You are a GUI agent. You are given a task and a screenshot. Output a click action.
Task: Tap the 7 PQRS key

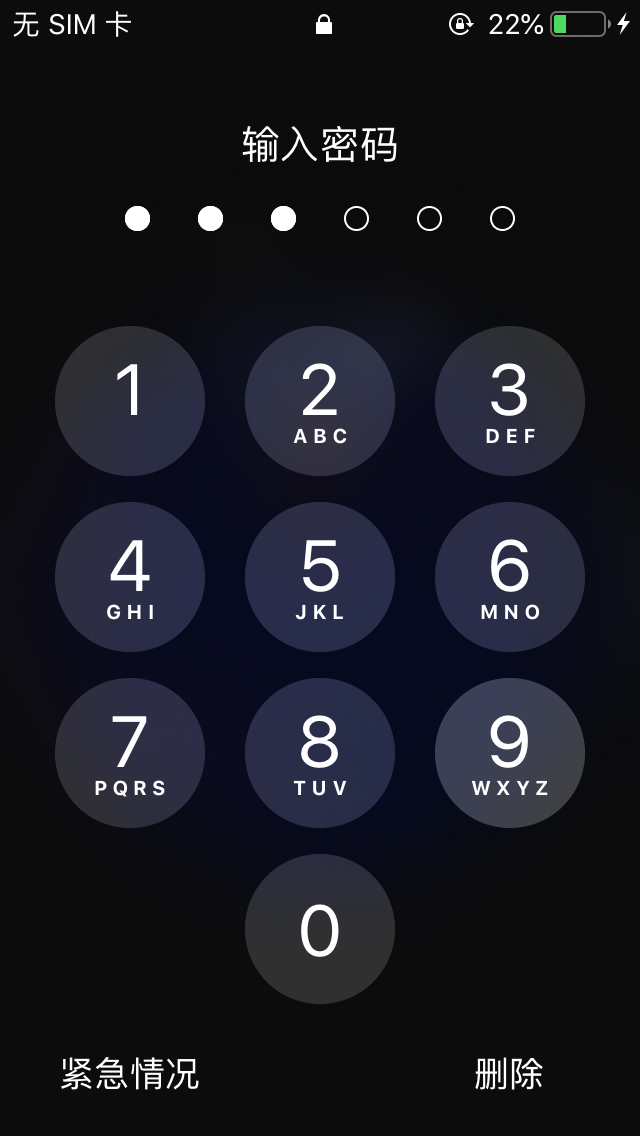130,753
